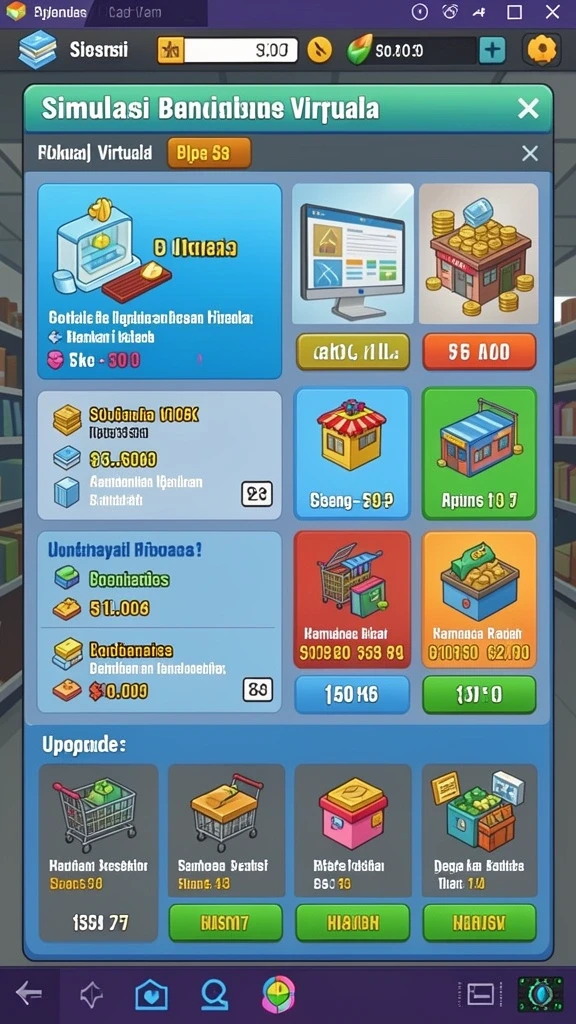
Task: Tap the green button below the orange box tile
Action: pos(479,694)
